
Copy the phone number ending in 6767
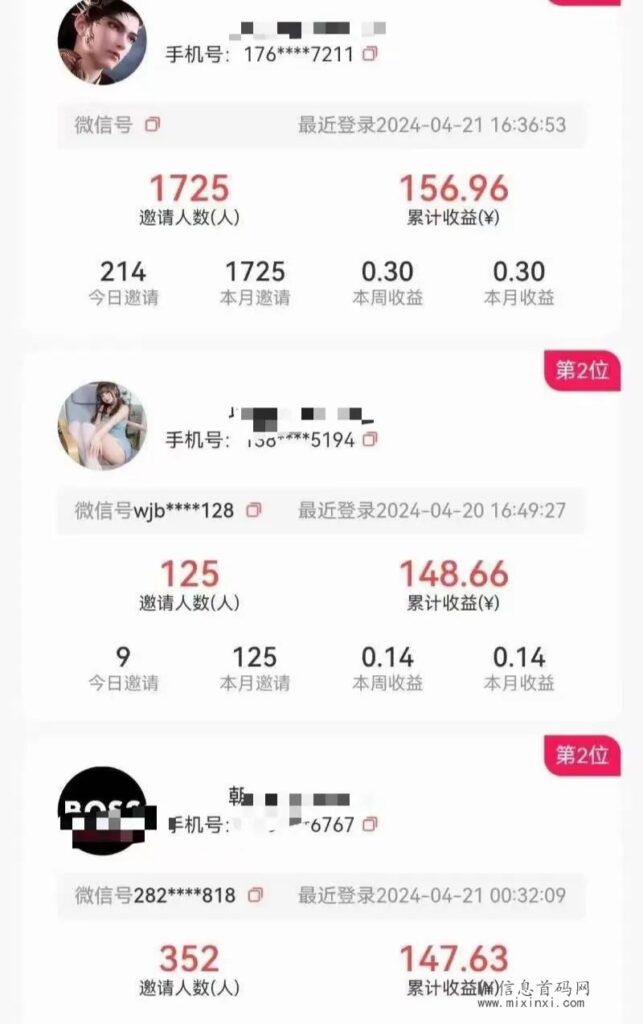(370, 824)
